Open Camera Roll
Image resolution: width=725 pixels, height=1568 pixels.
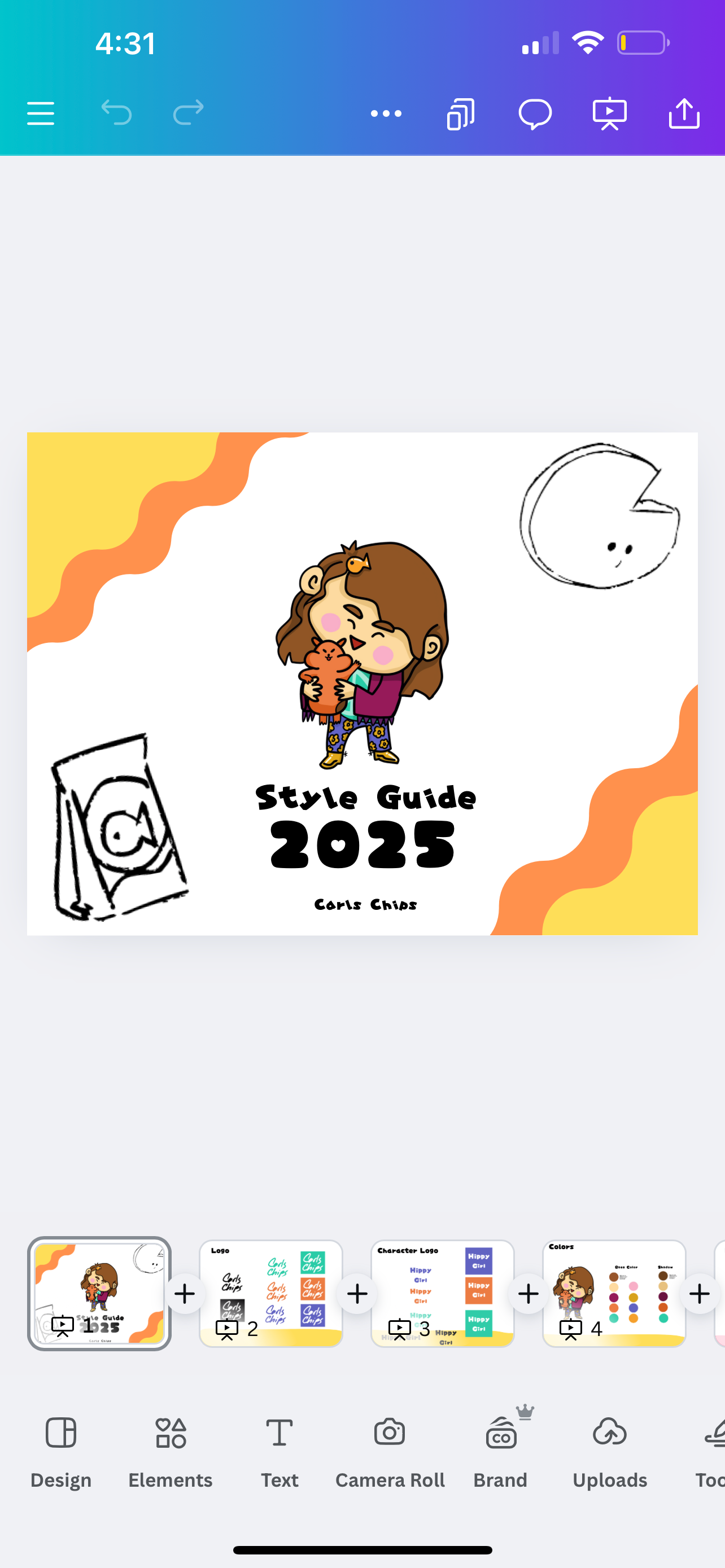[x=390, y=1451]
